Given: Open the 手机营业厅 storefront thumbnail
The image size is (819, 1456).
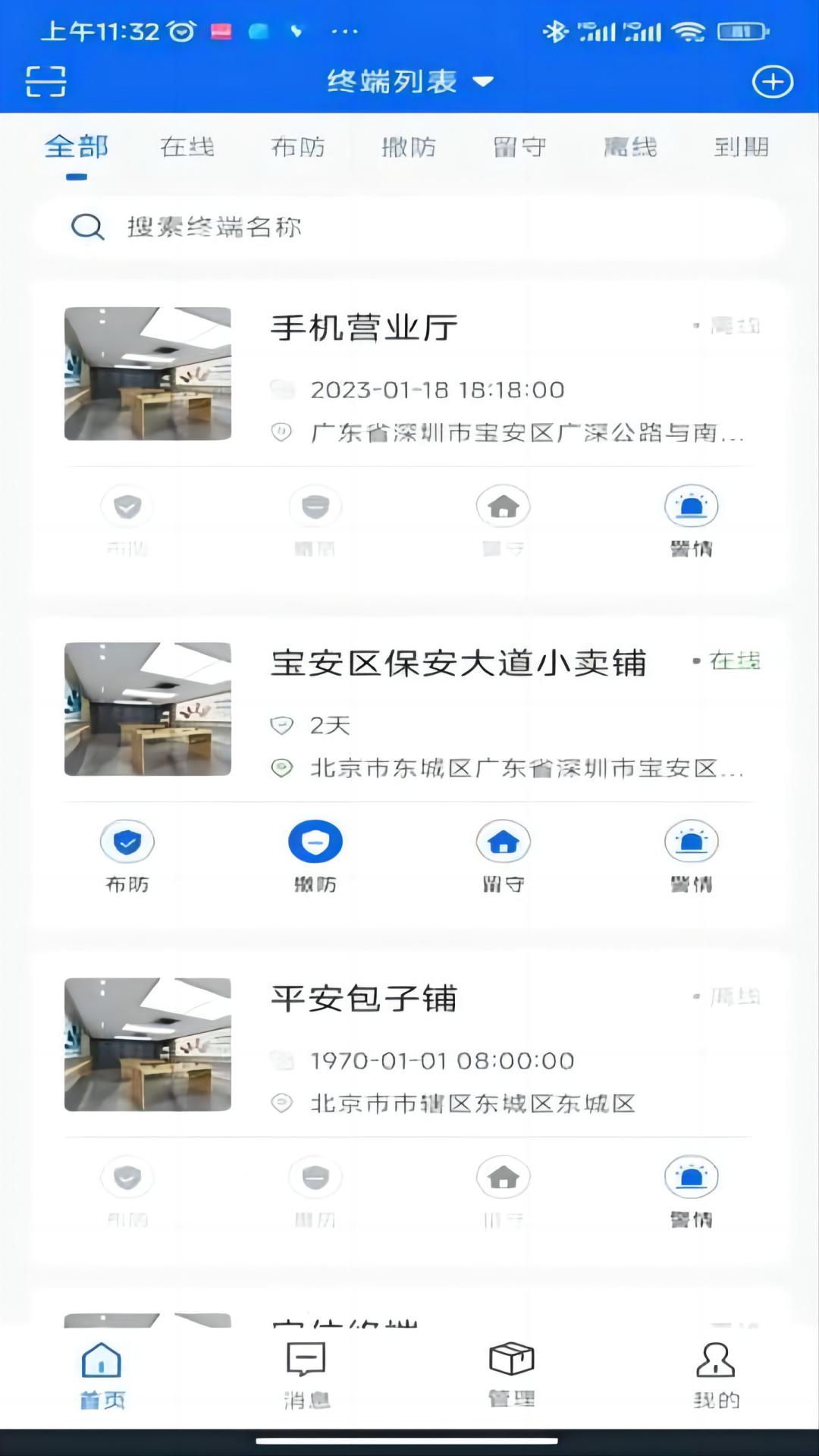Looking at the screenshot, I should 147,372.
